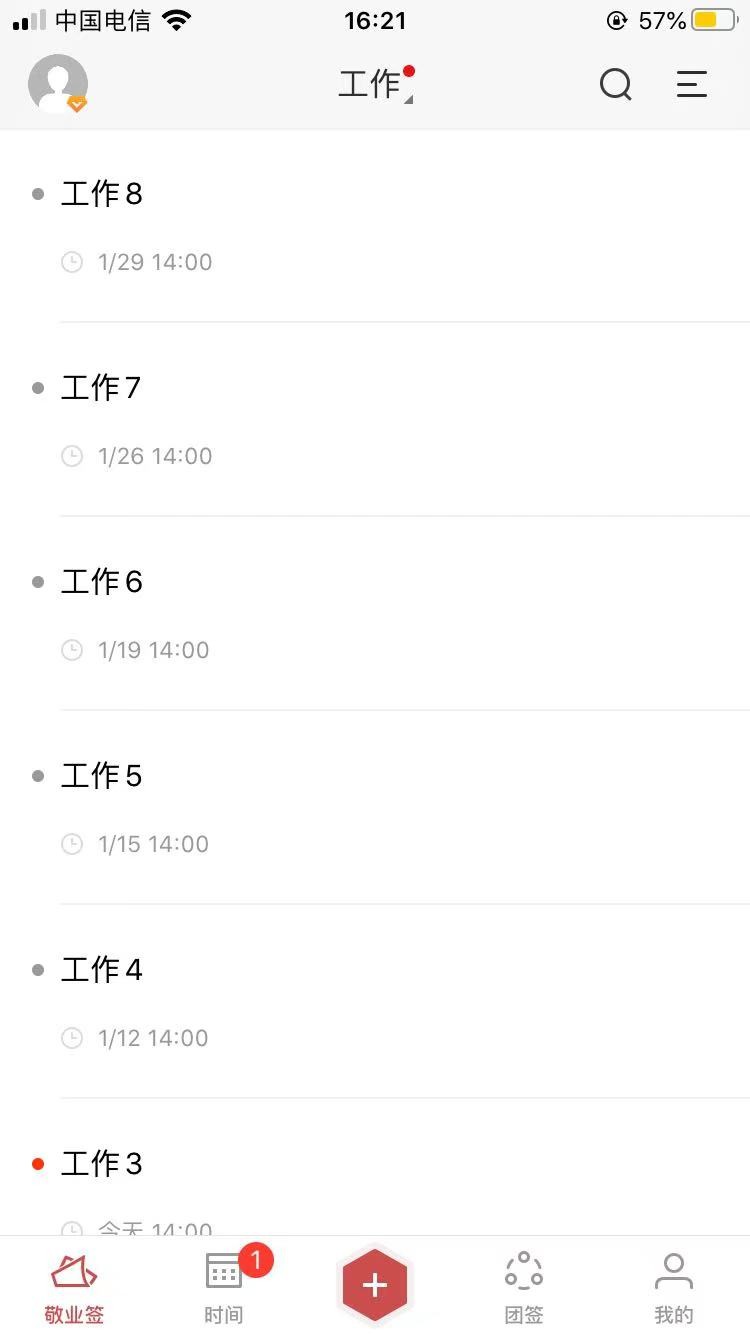
Task: Switch to the 团签 tab
Action: coord(524,1288)
